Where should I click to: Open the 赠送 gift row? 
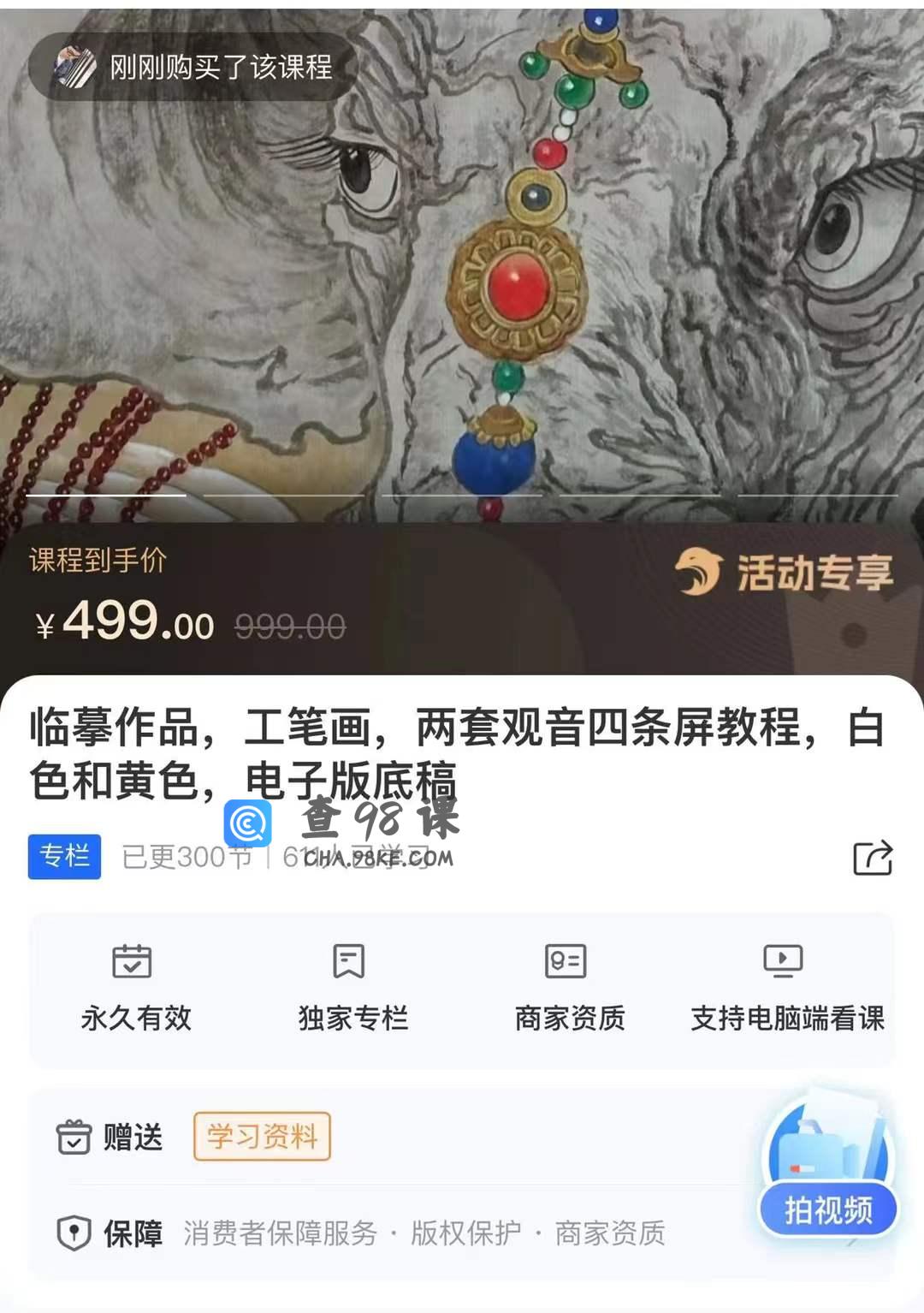pyautogui.click(x=110, y=1138)
